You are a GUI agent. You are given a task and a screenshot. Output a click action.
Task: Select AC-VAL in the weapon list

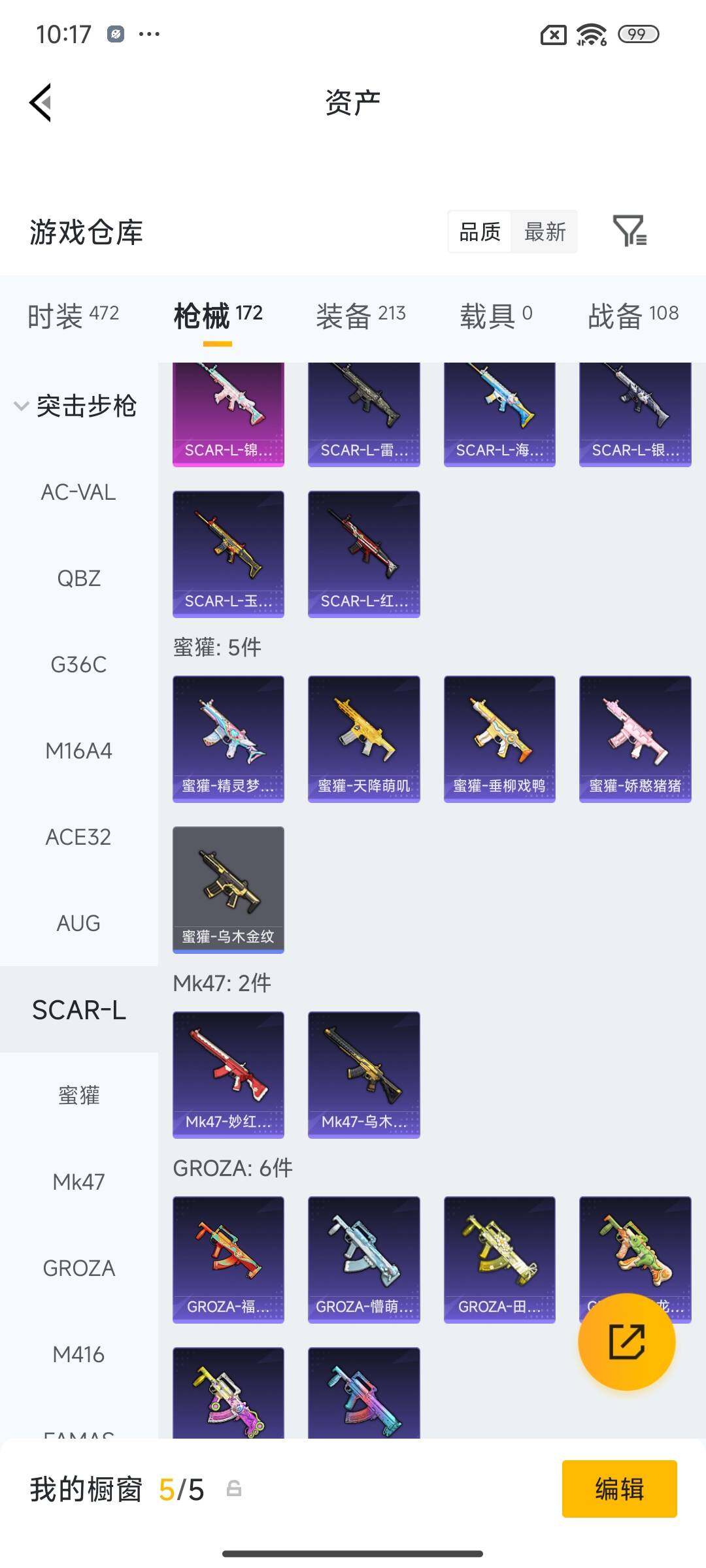tap(78, 492)
